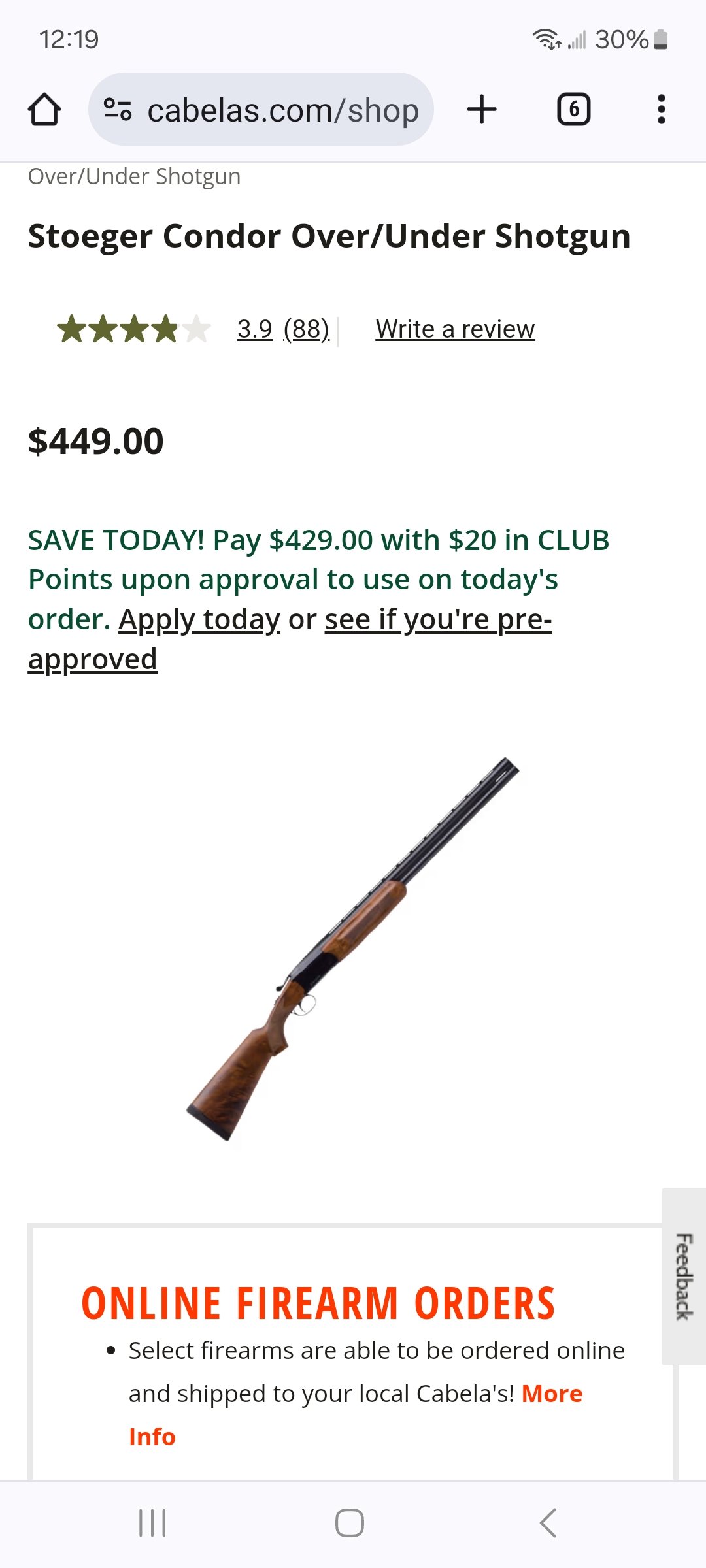
Task: Follow the Apply today link
Action: [199, 619]
